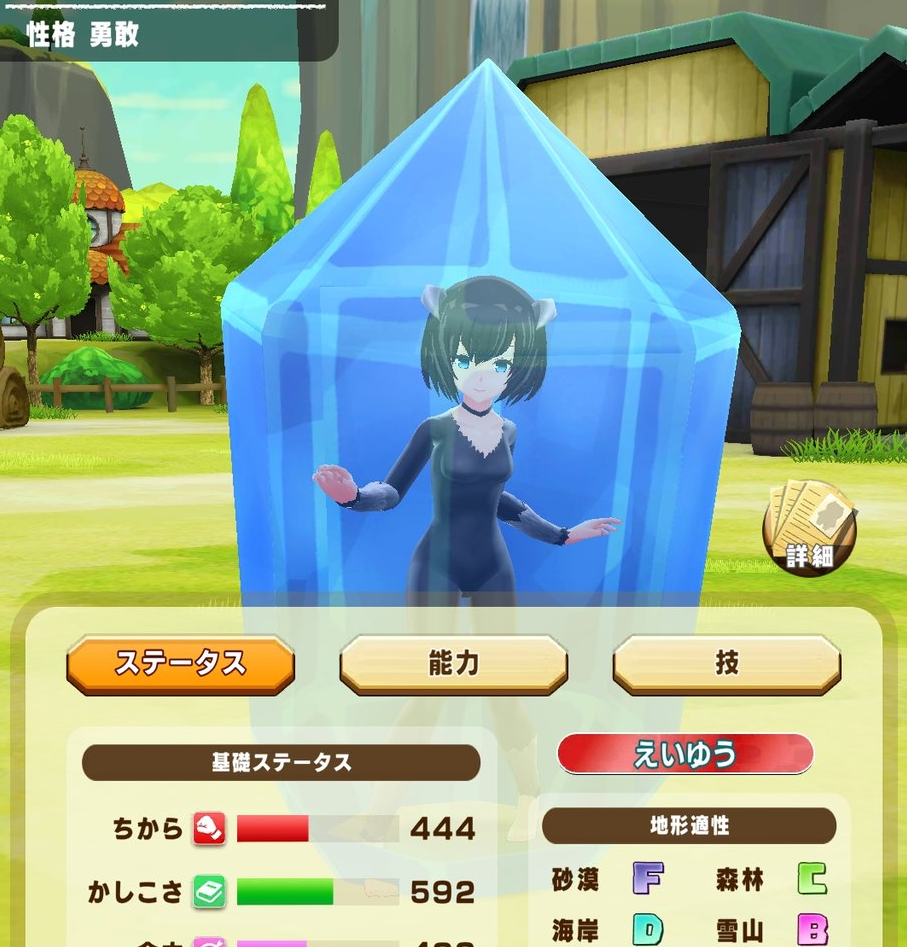Switch to the 能力 tab

tap(453, 664)
